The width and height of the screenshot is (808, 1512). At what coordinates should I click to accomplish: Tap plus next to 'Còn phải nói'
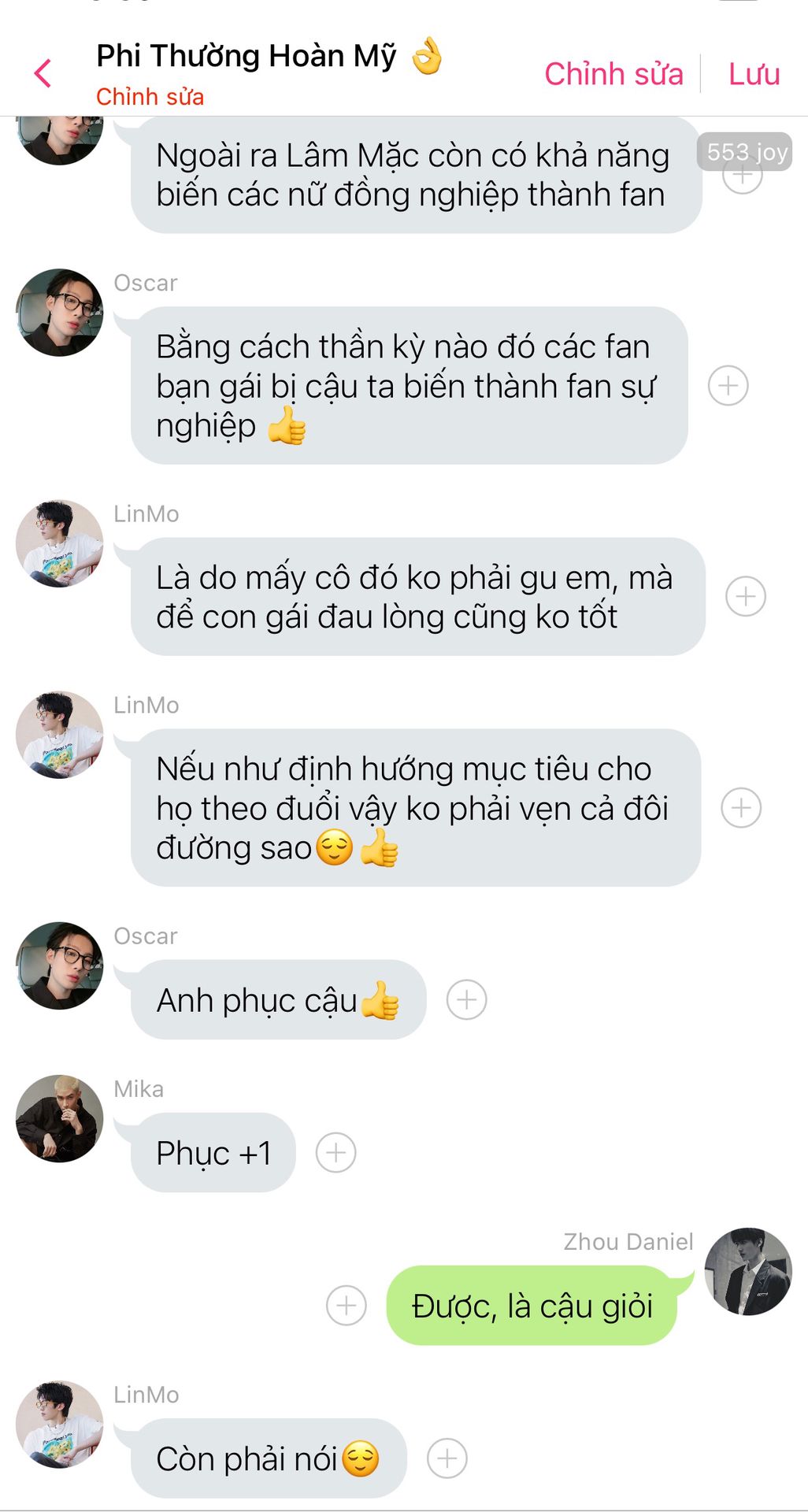click(447, 1458)
